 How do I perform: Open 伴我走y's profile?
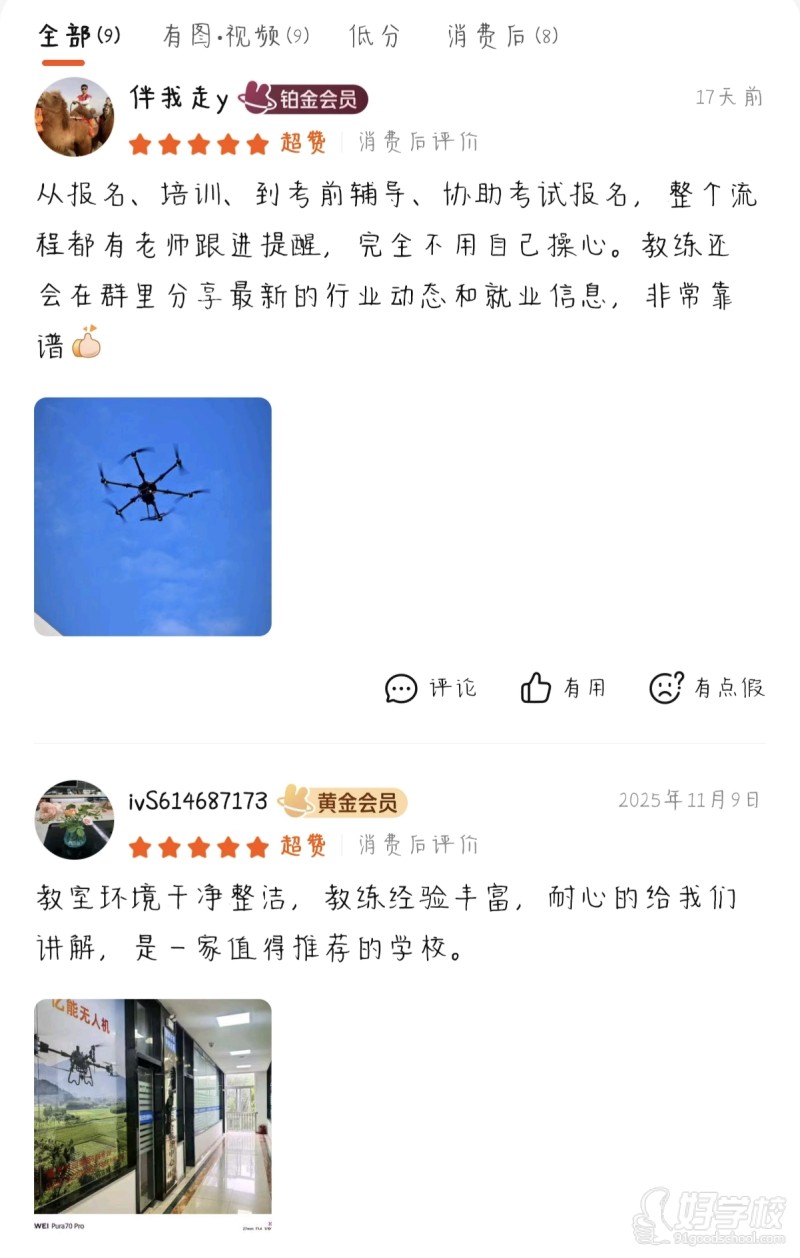tap(74, 116)
